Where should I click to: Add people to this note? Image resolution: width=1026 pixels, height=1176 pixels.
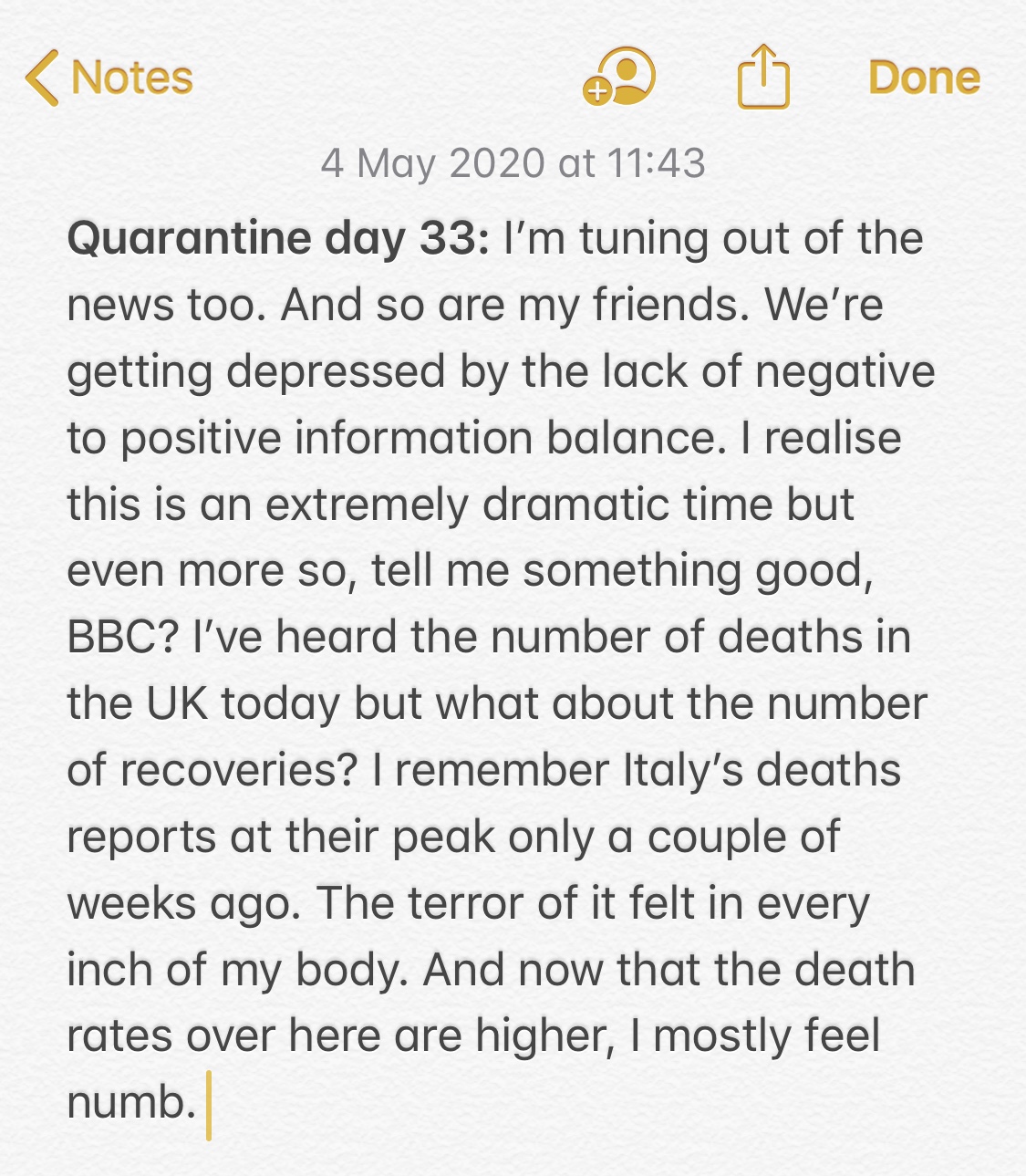pos(620,78)
